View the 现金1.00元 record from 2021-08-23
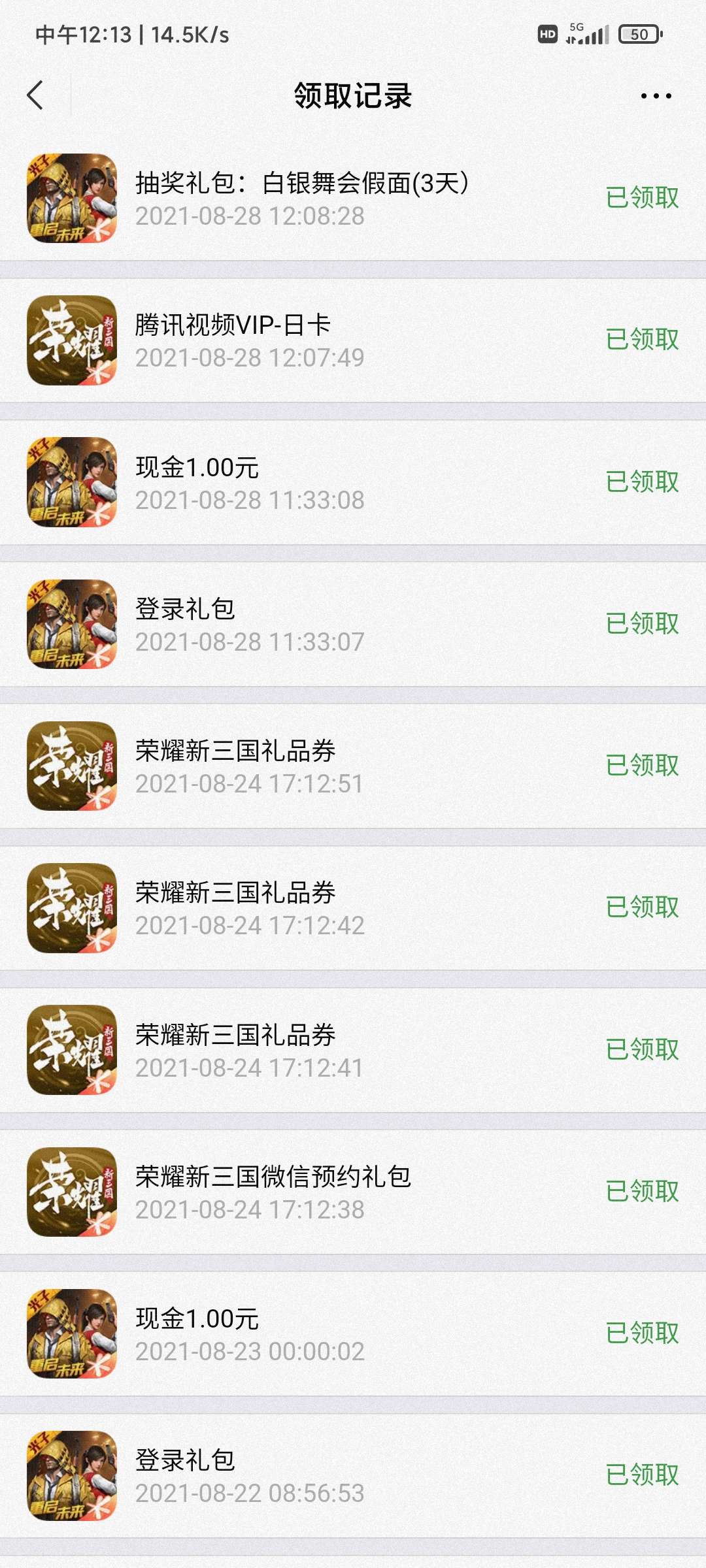This screenshot has width=706, height=1568. (x=353, y=1333)
